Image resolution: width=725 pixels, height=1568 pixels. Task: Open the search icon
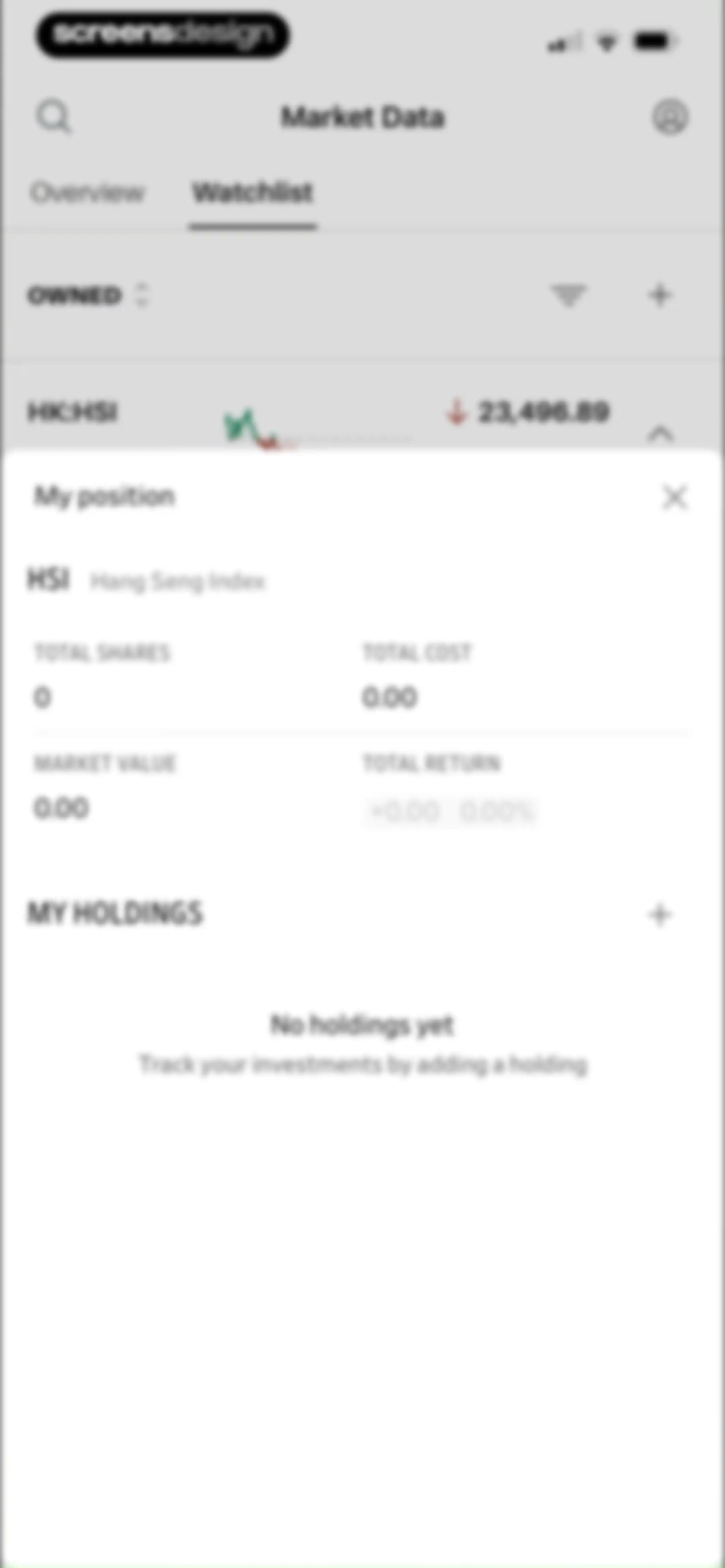coord(54,117)
